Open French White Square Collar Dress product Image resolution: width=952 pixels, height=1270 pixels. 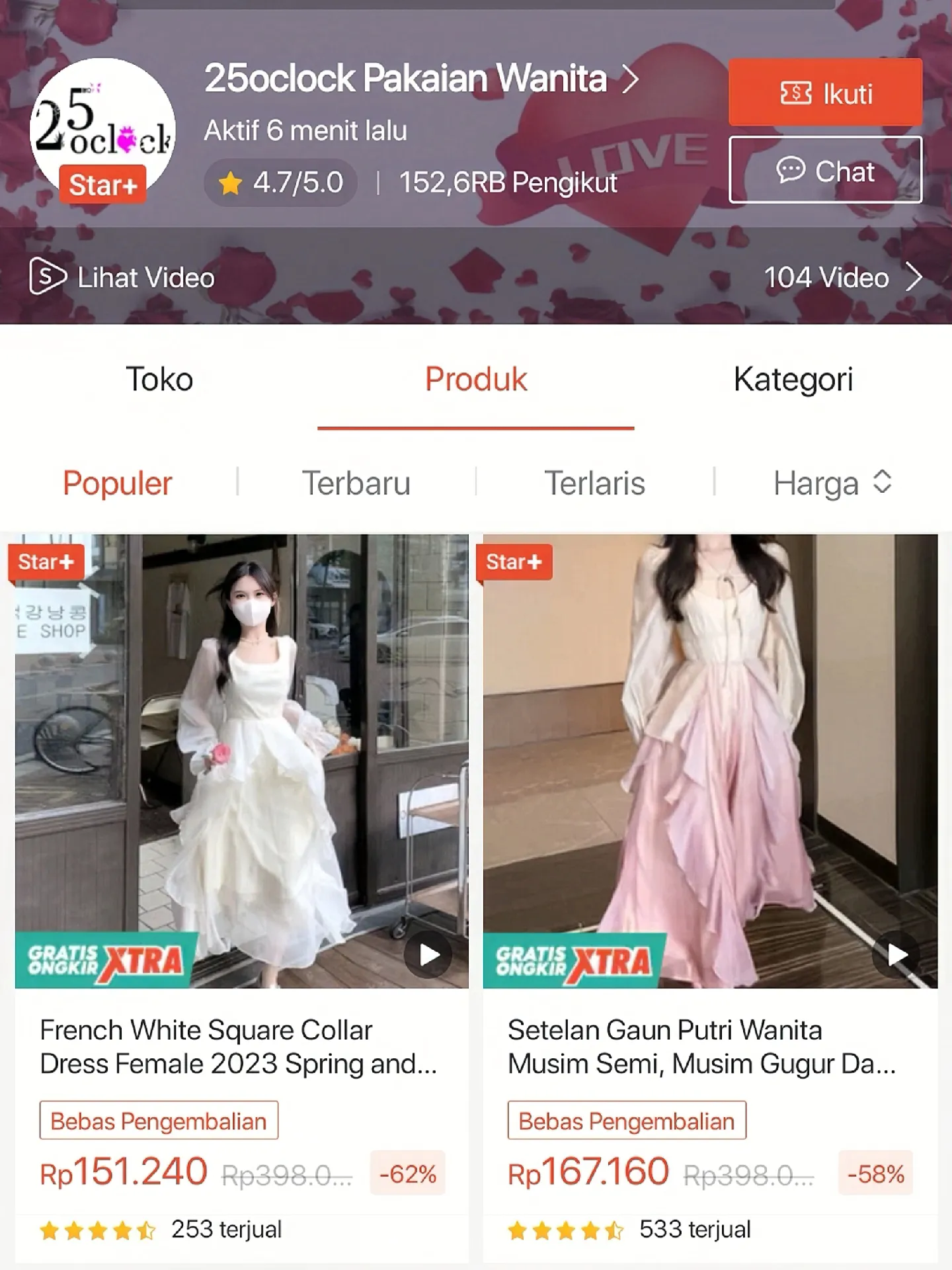(242, 761)
